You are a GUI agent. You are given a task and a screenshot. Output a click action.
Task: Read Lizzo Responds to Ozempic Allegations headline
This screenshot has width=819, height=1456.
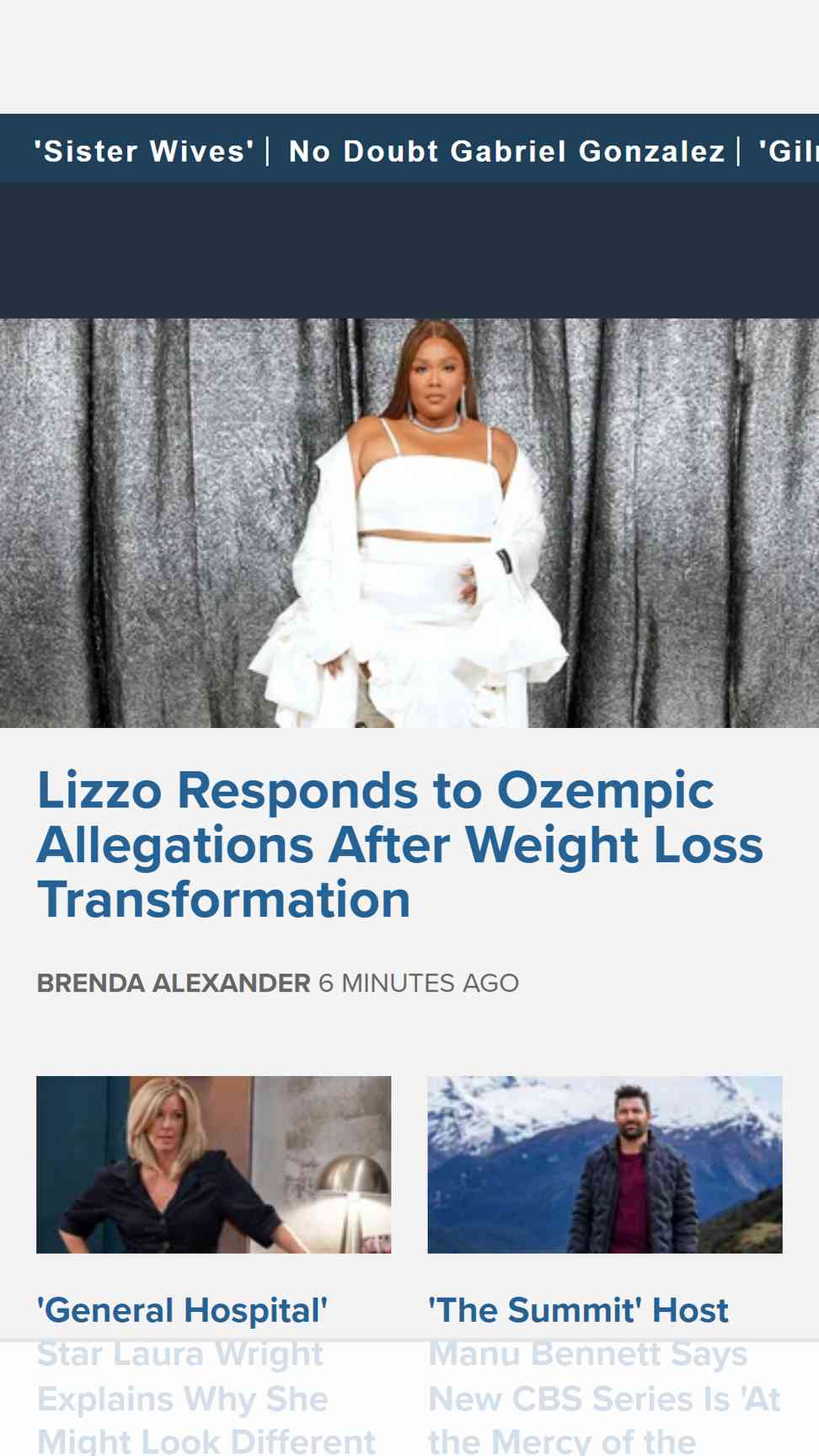[x=399, y=844]
